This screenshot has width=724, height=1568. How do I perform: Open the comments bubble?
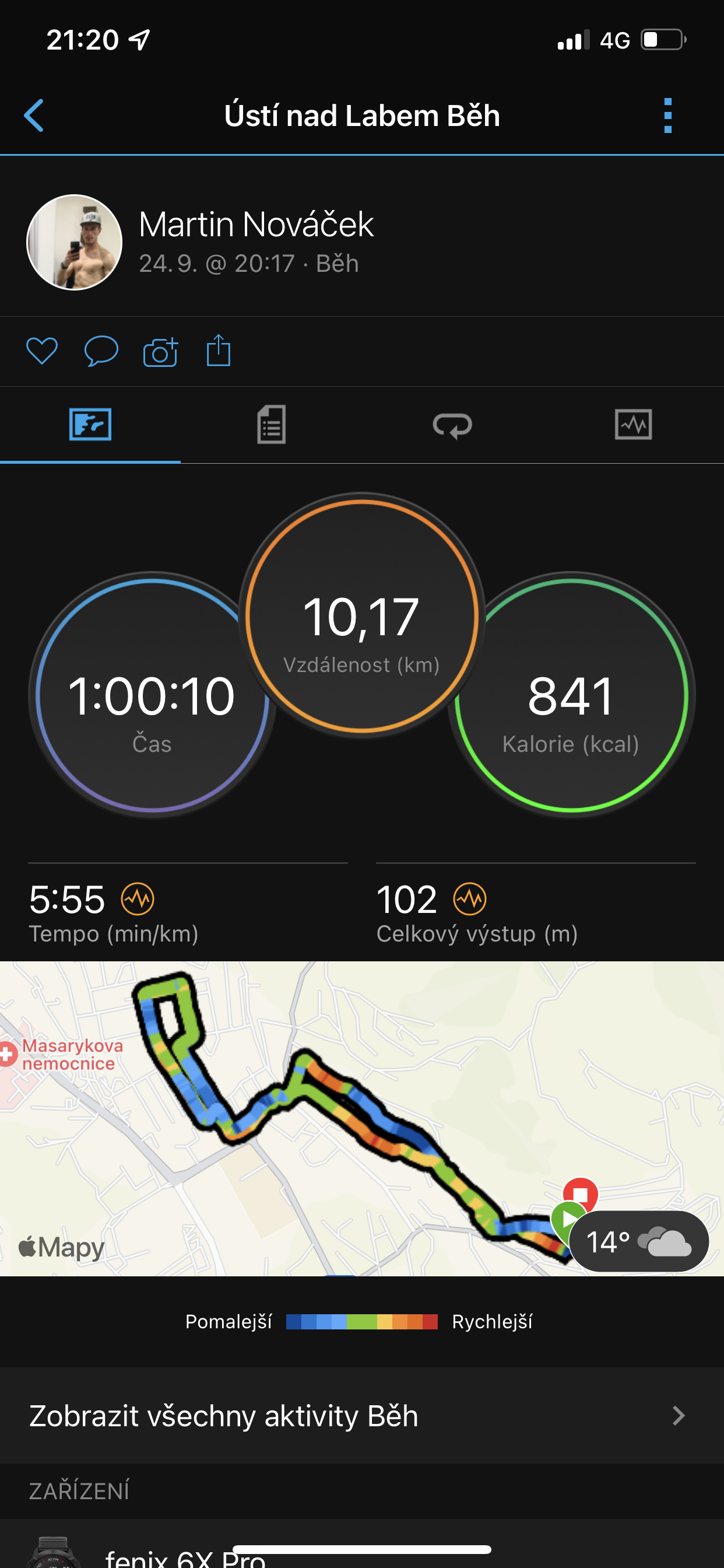[x=101, y=351]
